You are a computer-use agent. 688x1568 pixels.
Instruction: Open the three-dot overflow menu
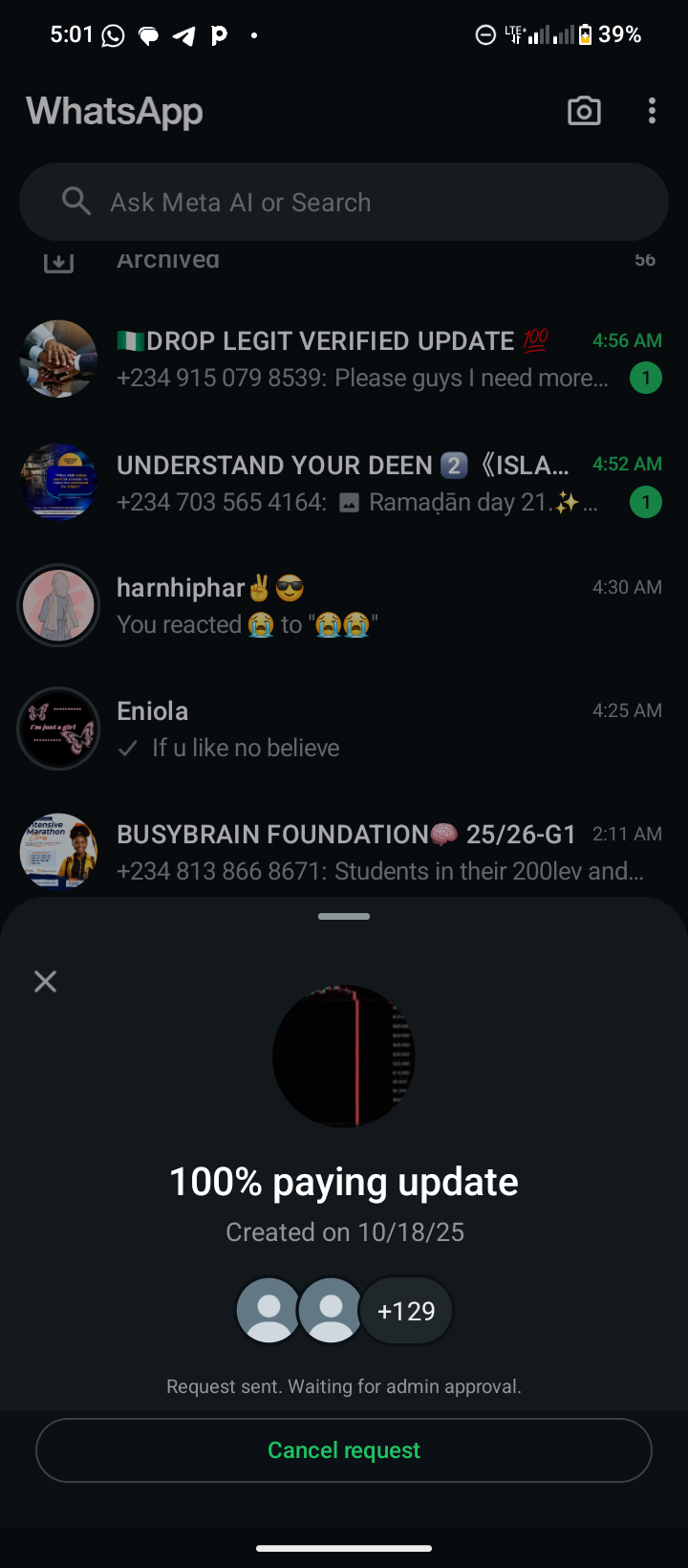(x=652, y=111)
